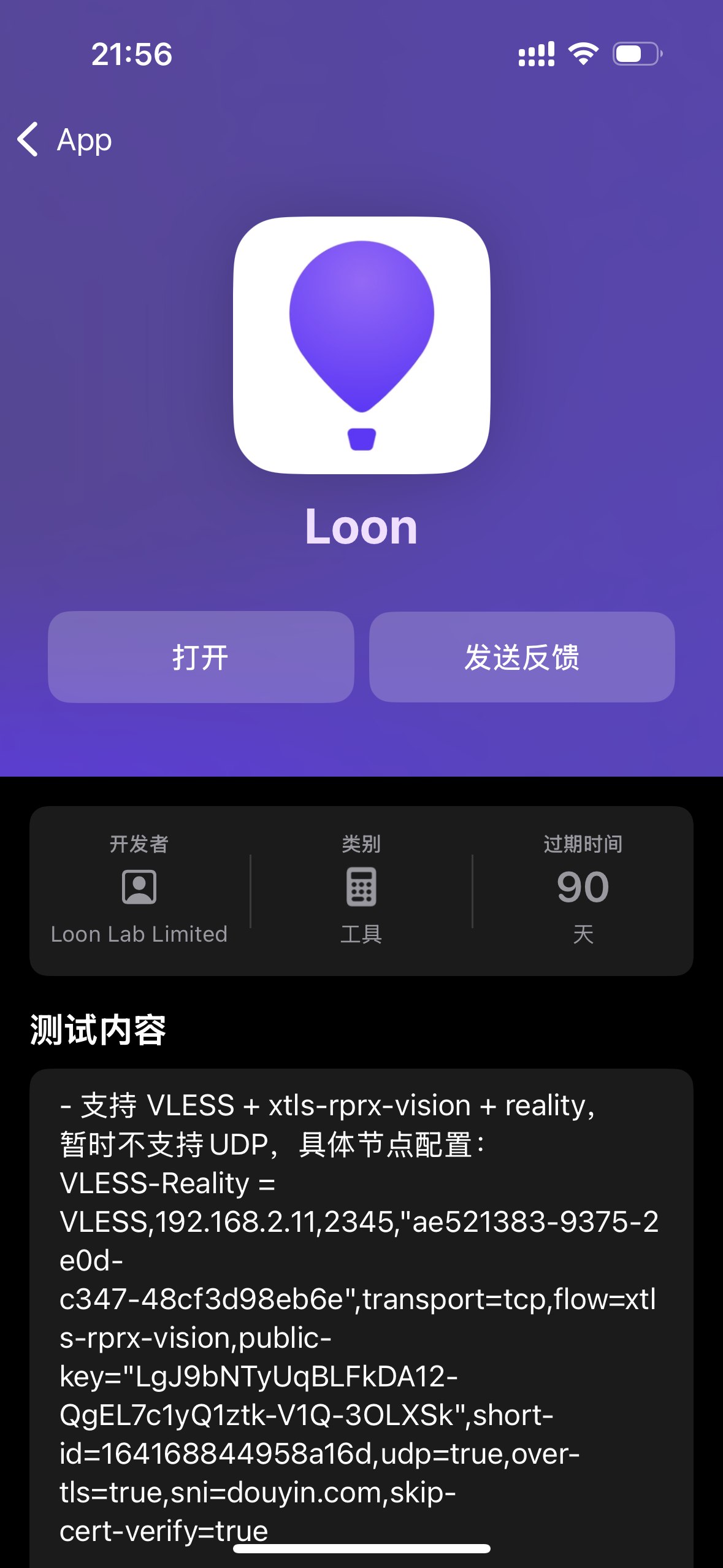Tap the developer avatar icon above Loon Lab Limited
This screenshot has width=723, height=1568.
click(140, 886)
